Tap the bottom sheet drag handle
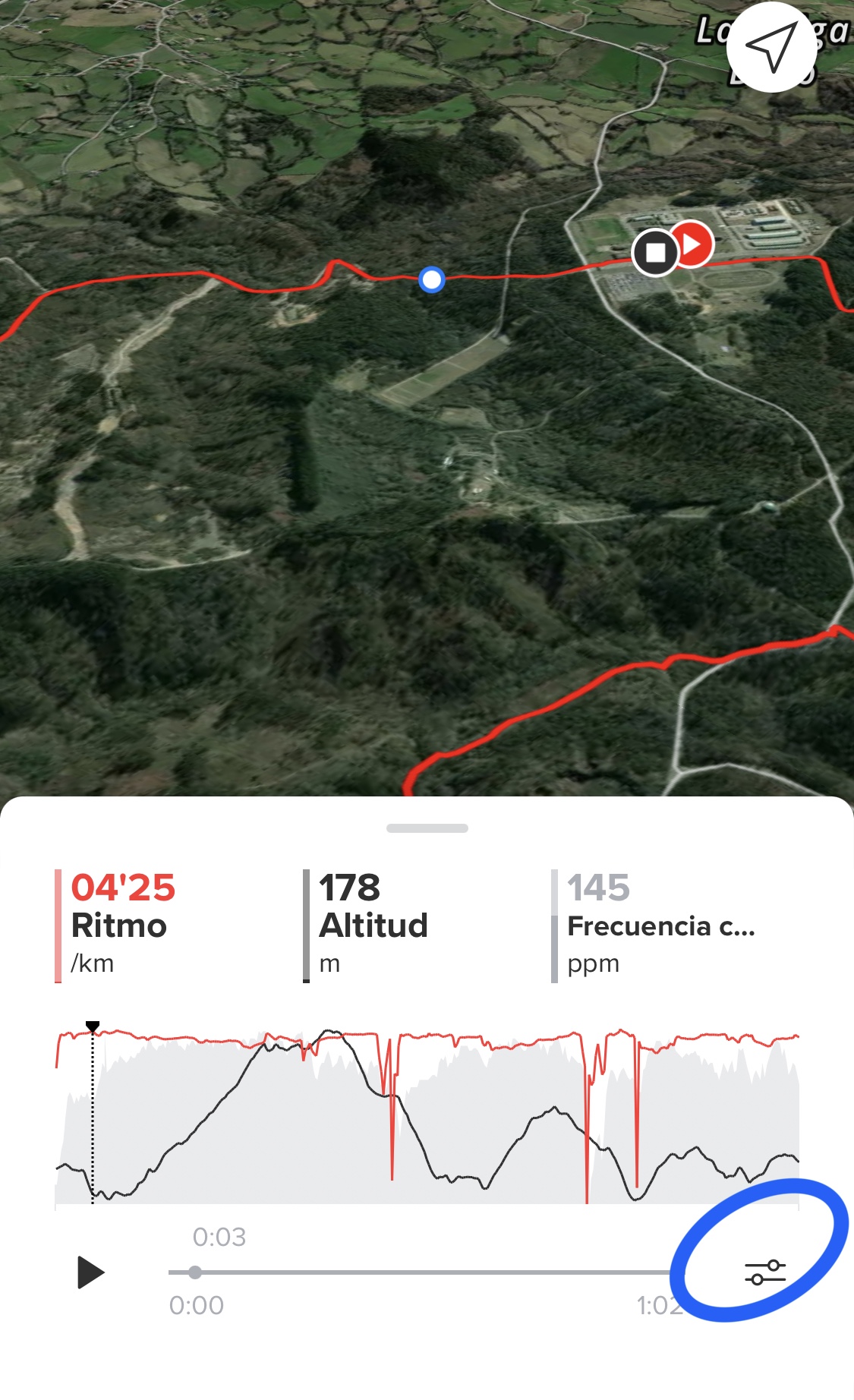Image resolution: width=854 pixels, height=1400 pixels. (x=427, y=828)
